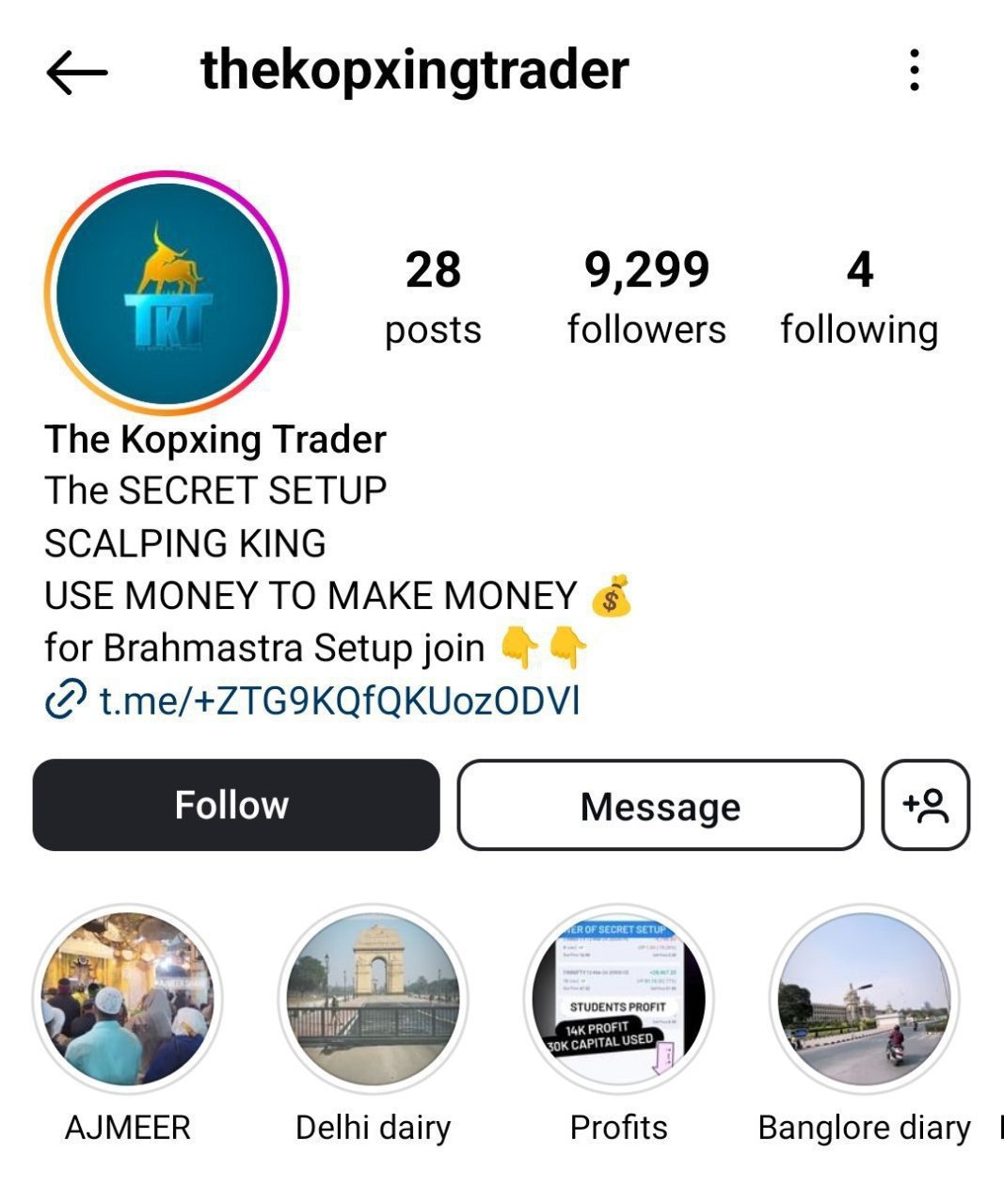This screenshot has height=1204, width=1004.
Task: Open the 9,299 followers list
Action: tap(646, 297)
